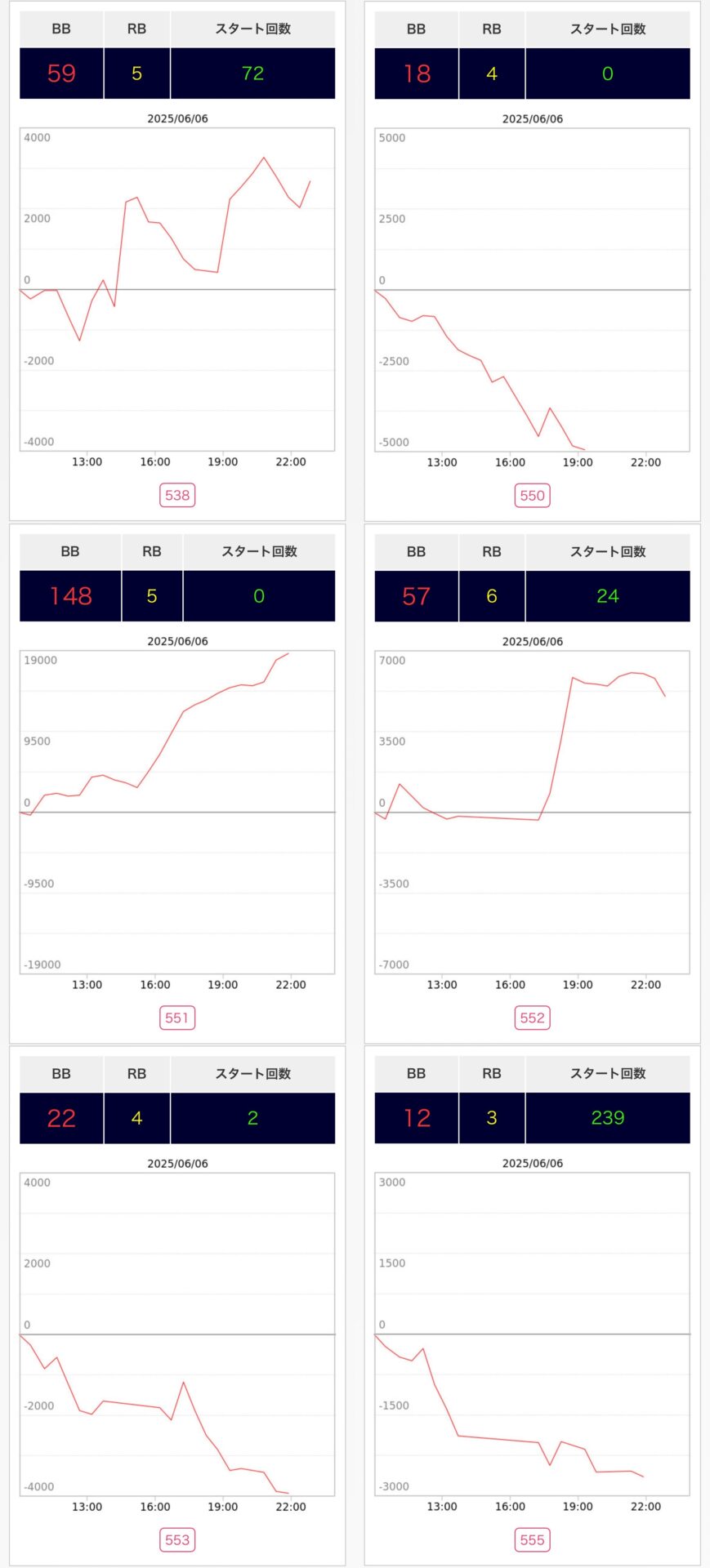Viewport: 710px width, 1568px height.
Task: Open machine number 550 details
Action: coord(532,495)
